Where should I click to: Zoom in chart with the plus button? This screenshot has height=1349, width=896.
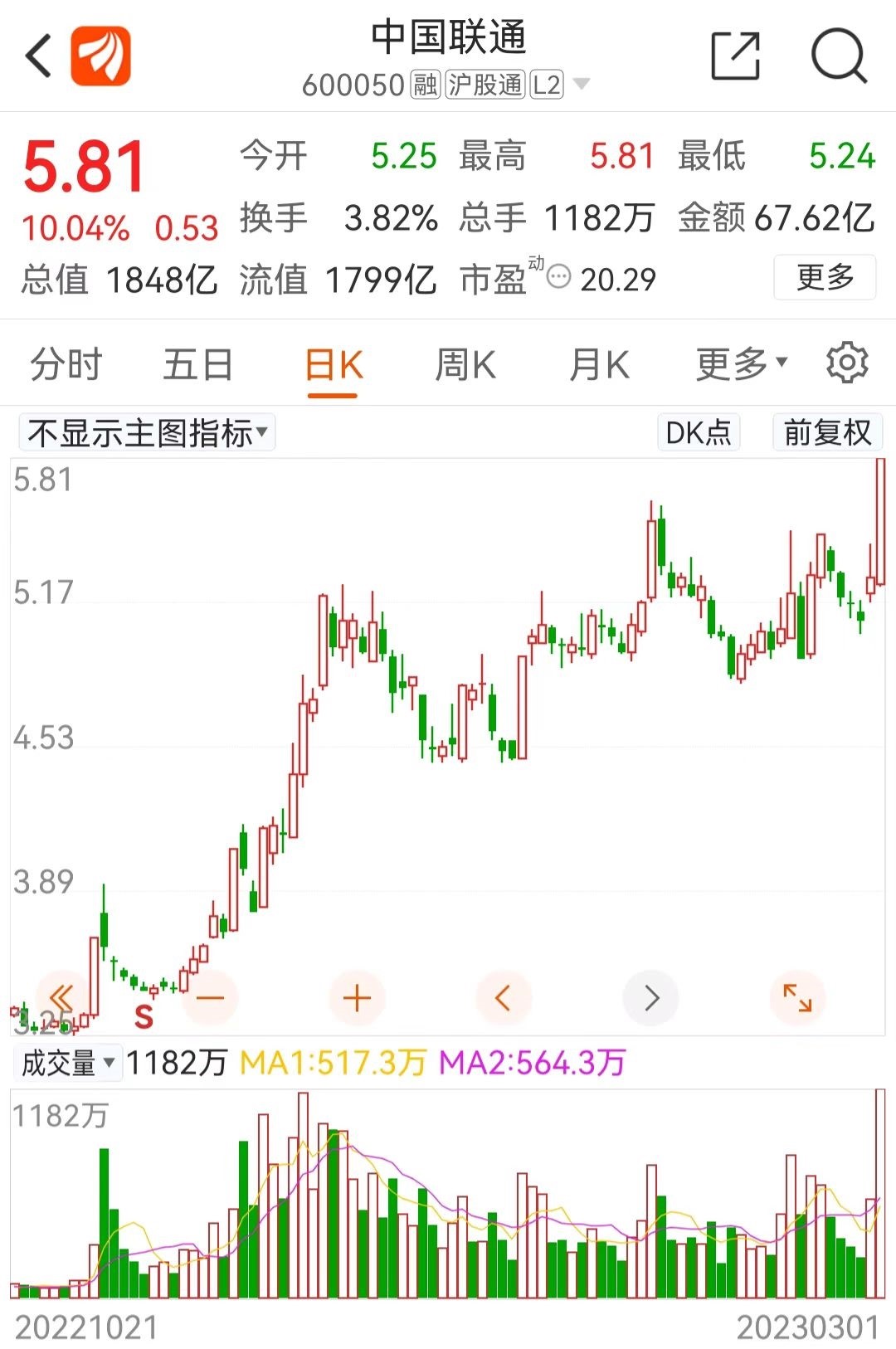coord(357,997)
